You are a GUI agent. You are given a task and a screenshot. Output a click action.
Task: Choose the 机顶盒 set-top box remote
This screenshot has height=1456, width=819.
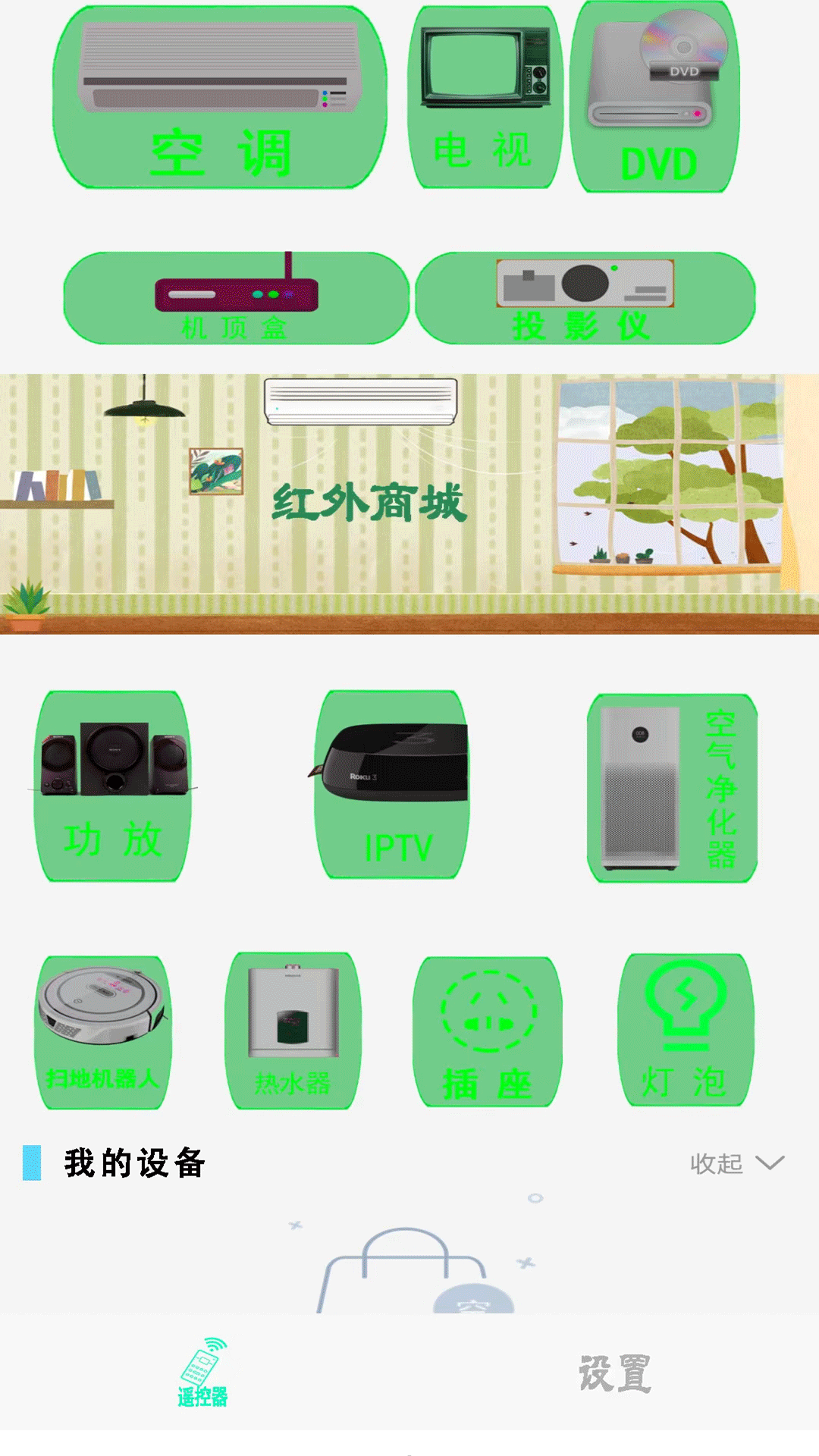pyautogui.click(x=236, y=298)
